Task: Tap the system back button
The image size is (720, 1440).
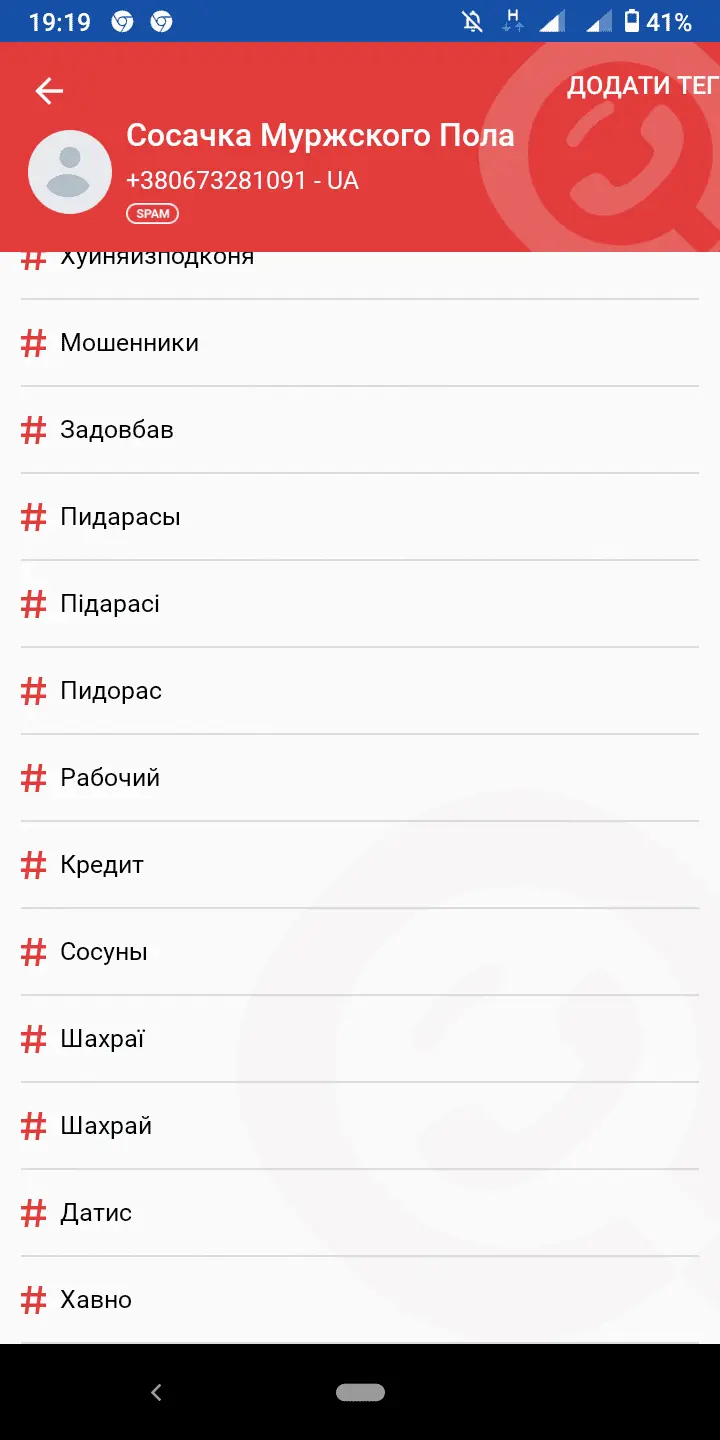Action: tap(156, 1392)
